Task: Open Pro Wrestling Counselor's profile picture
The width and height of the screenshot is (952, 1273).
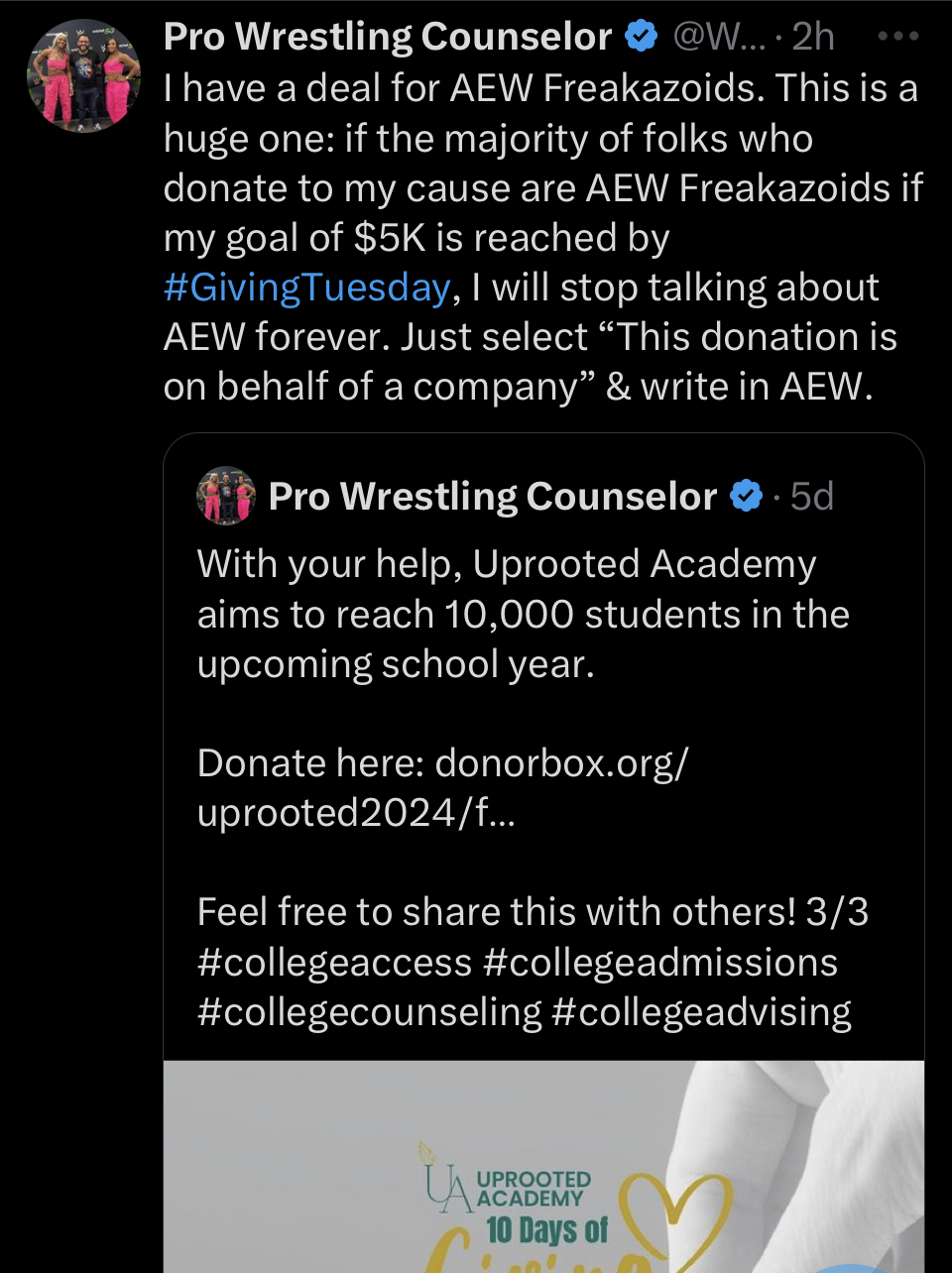Action: coord(83,74)
